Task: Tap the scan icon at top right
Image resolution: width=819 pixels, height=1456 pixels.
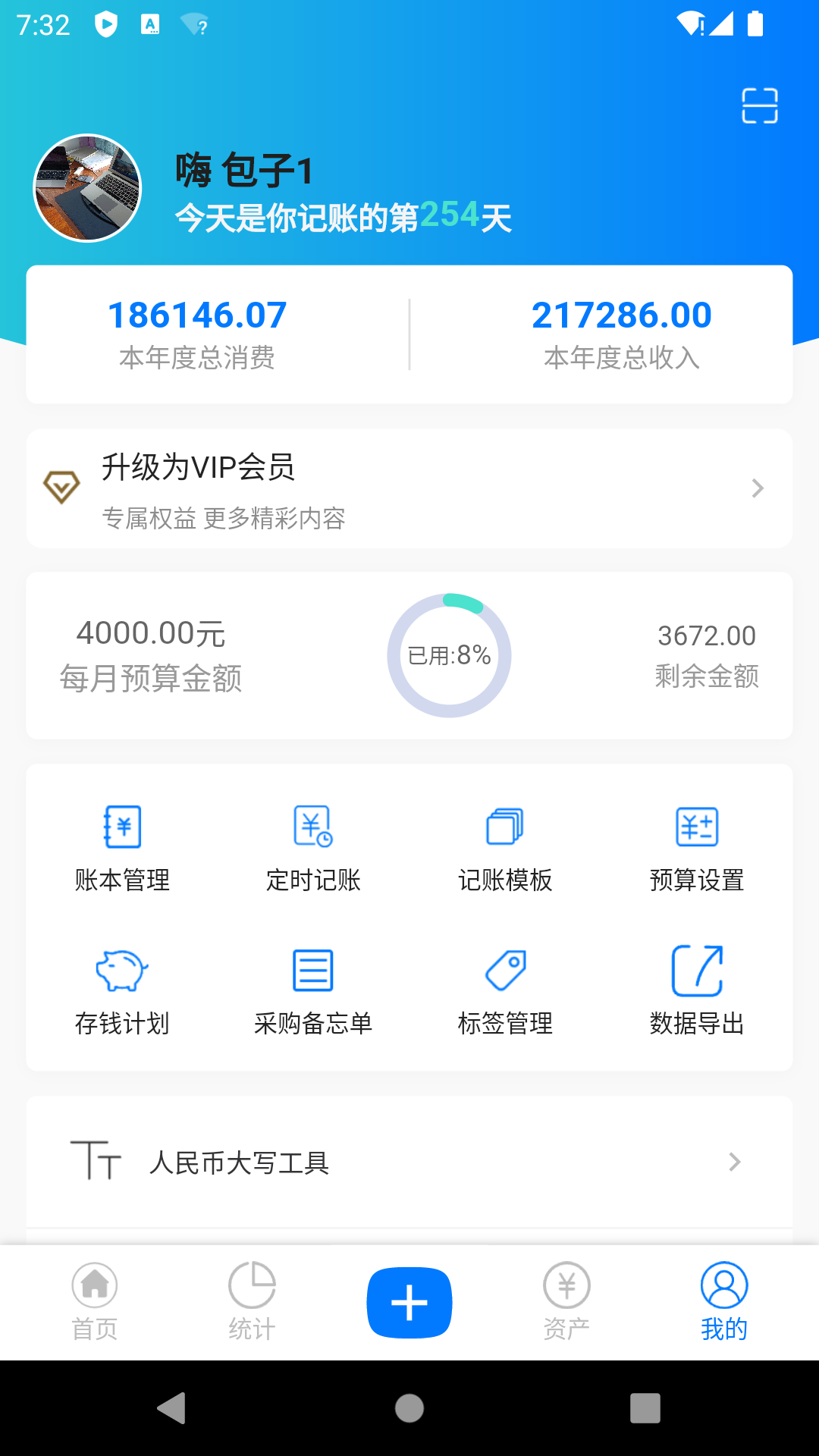Action: click(x=759, y=105)
